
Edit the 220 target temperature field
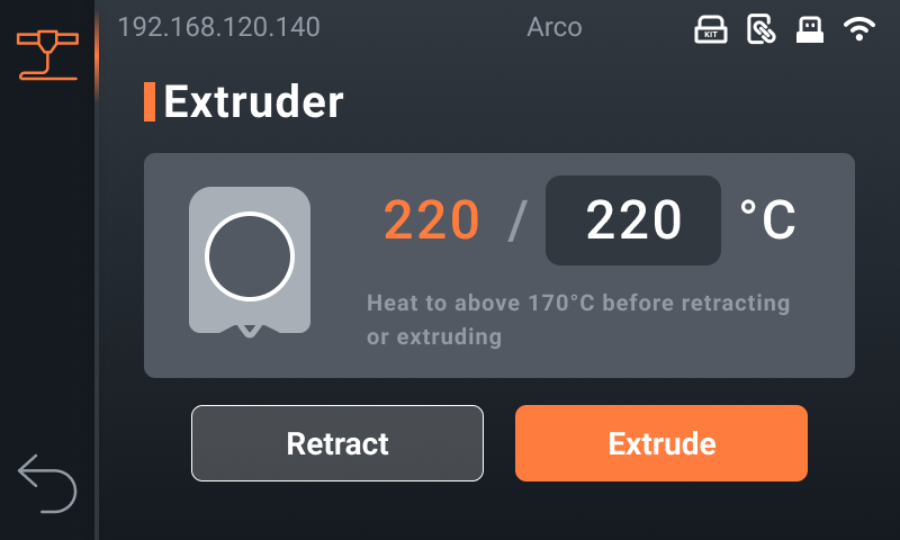tap(633, 221)
